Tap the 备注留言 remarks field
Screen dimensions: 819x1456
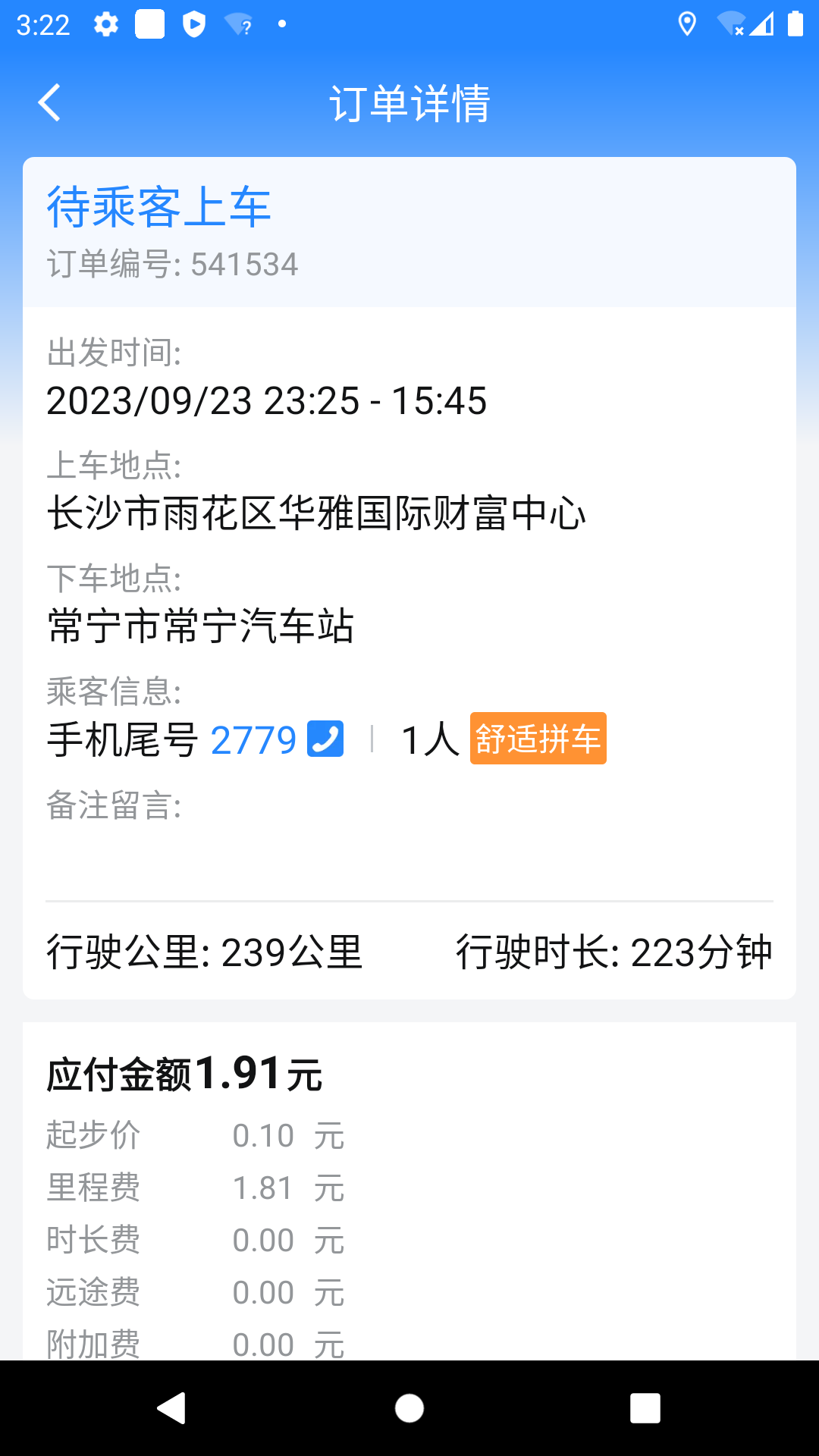(x=112, y=808)
